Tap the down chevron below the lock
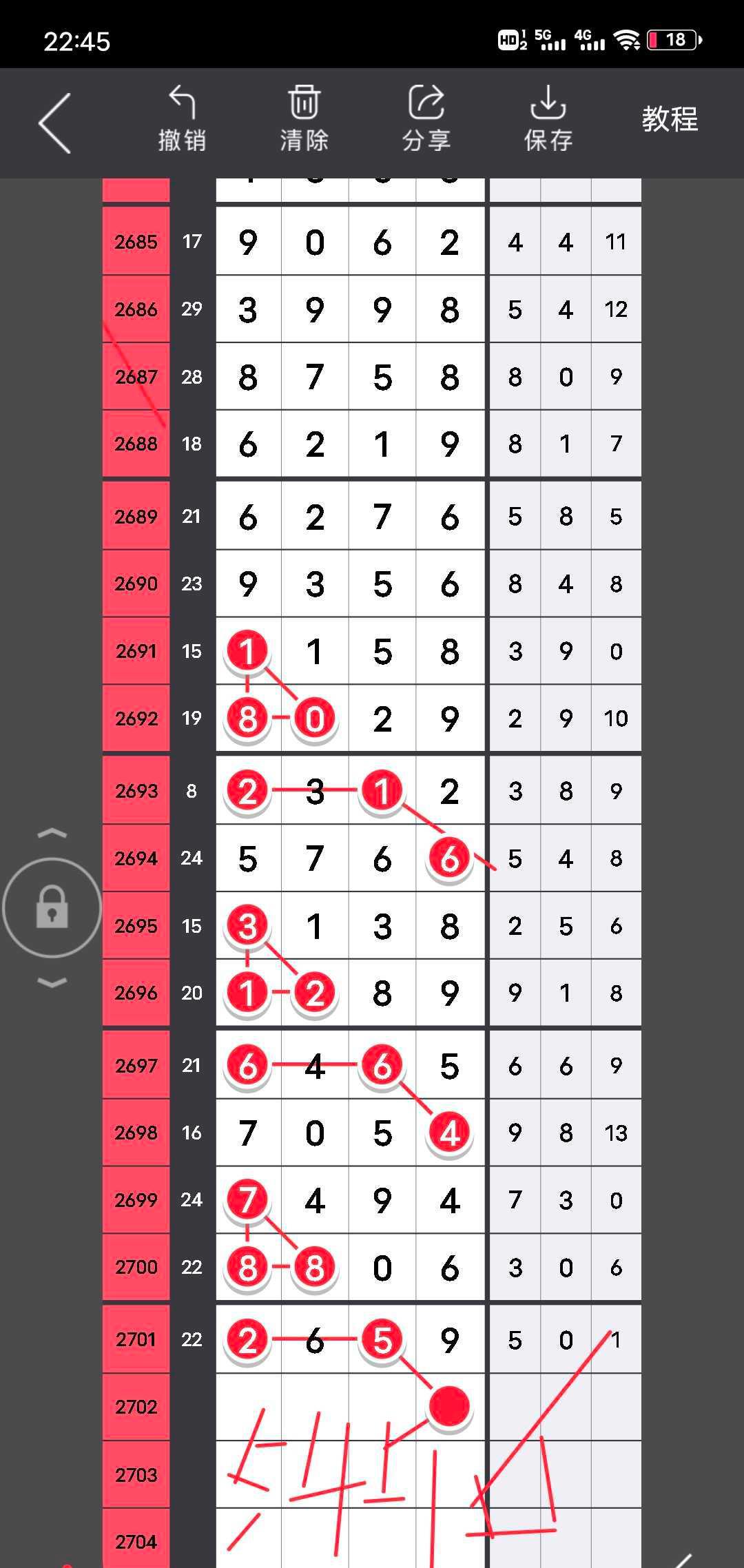This screenshot has width=744, height=1568. [52, 982]
